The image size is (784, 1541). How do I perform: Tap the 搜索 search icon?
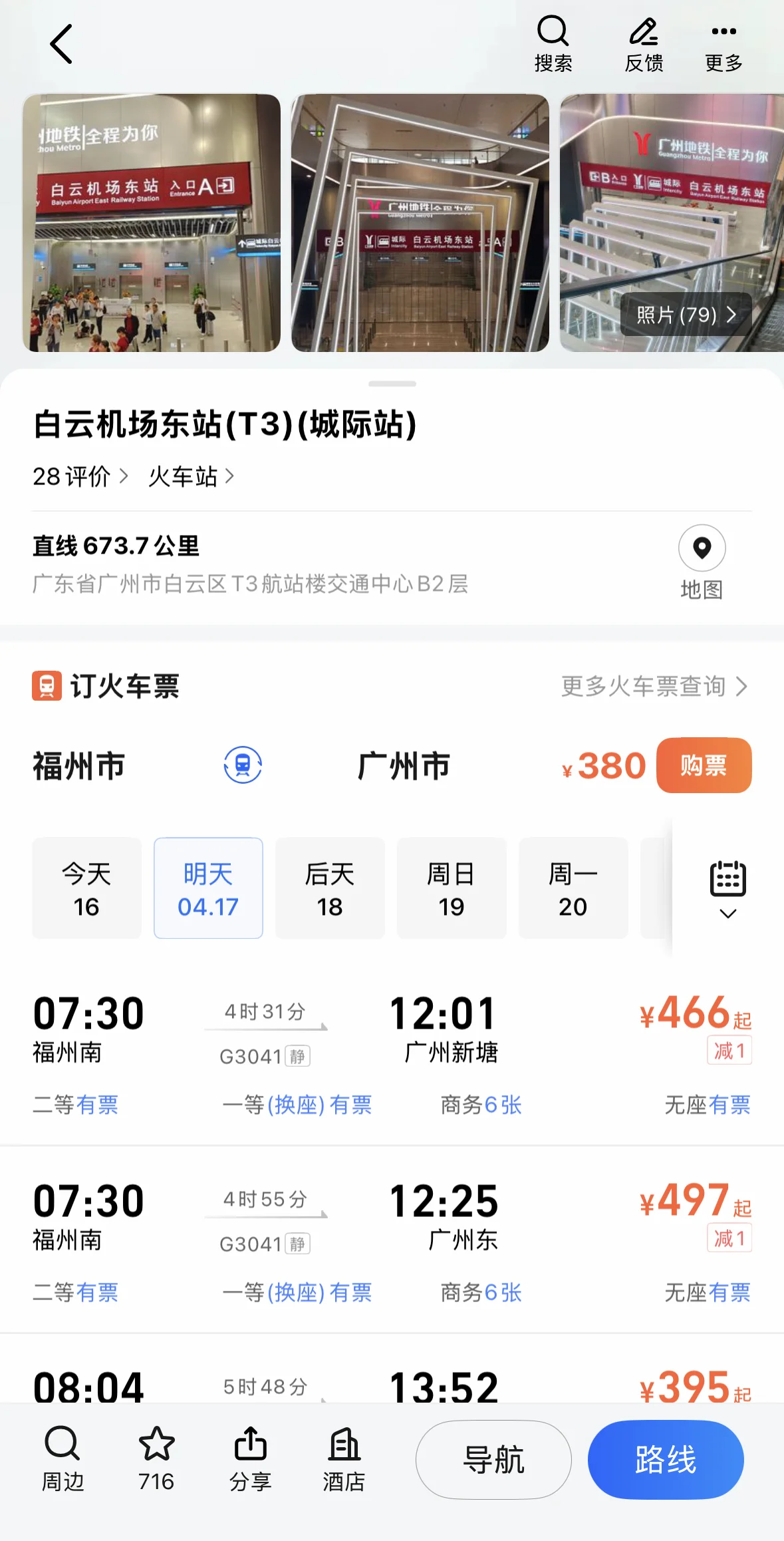click(x=553, y=32)
